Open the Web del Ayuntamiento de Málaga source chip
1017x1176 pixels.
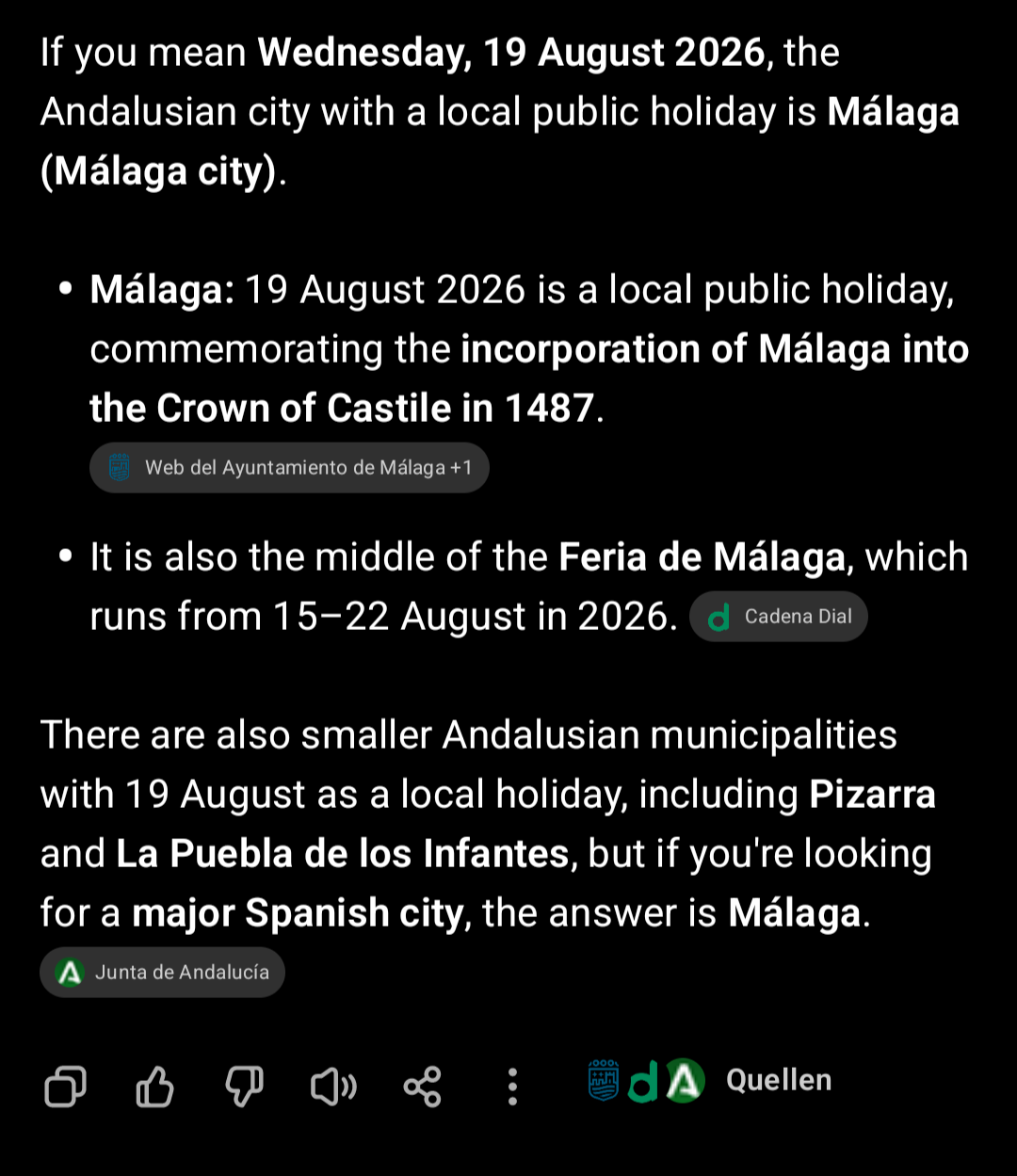point(289,467)
